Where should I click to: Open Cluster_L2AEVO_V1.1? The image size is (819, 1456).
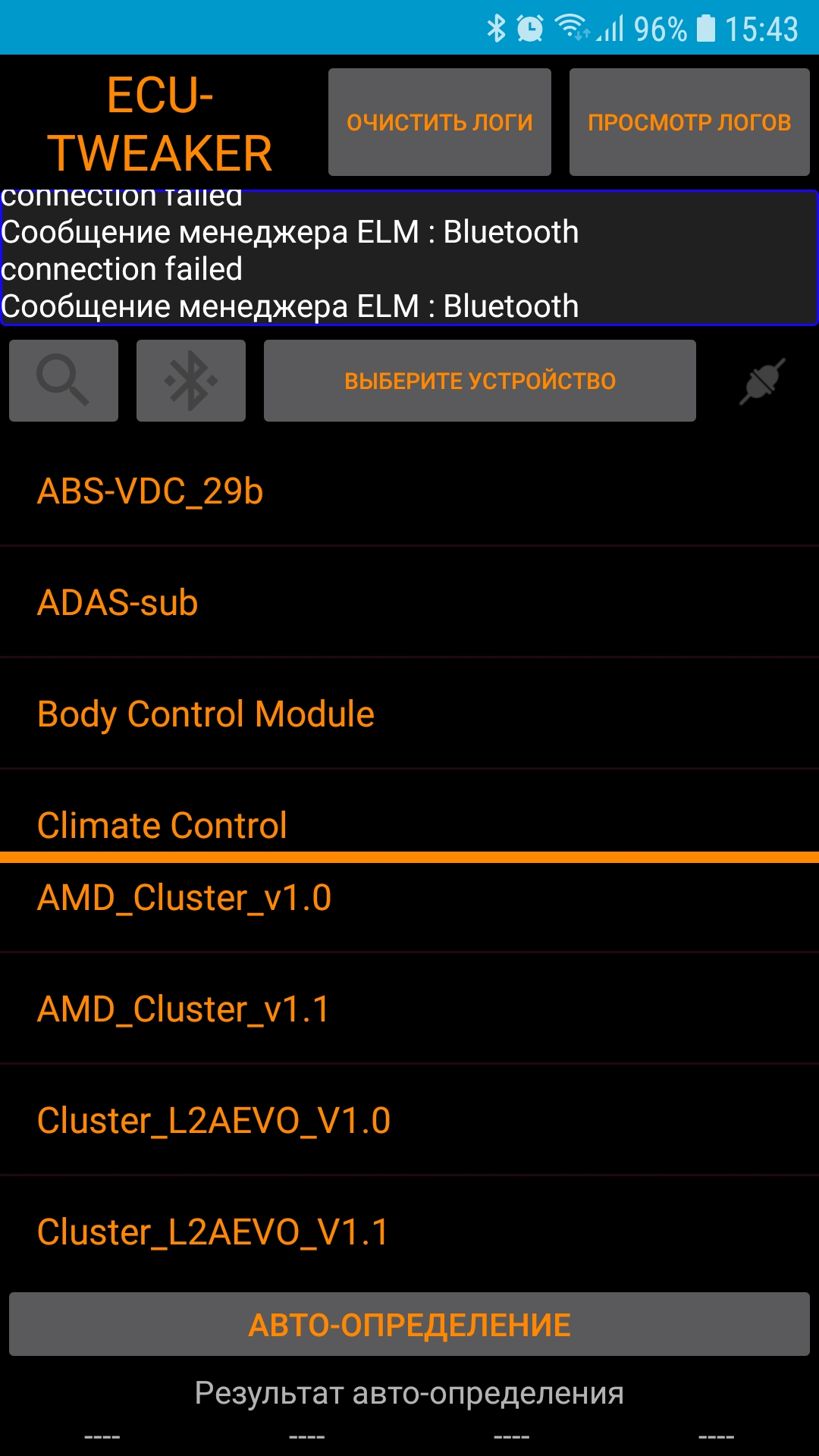pyautogui.click(x=409, y=1232)
